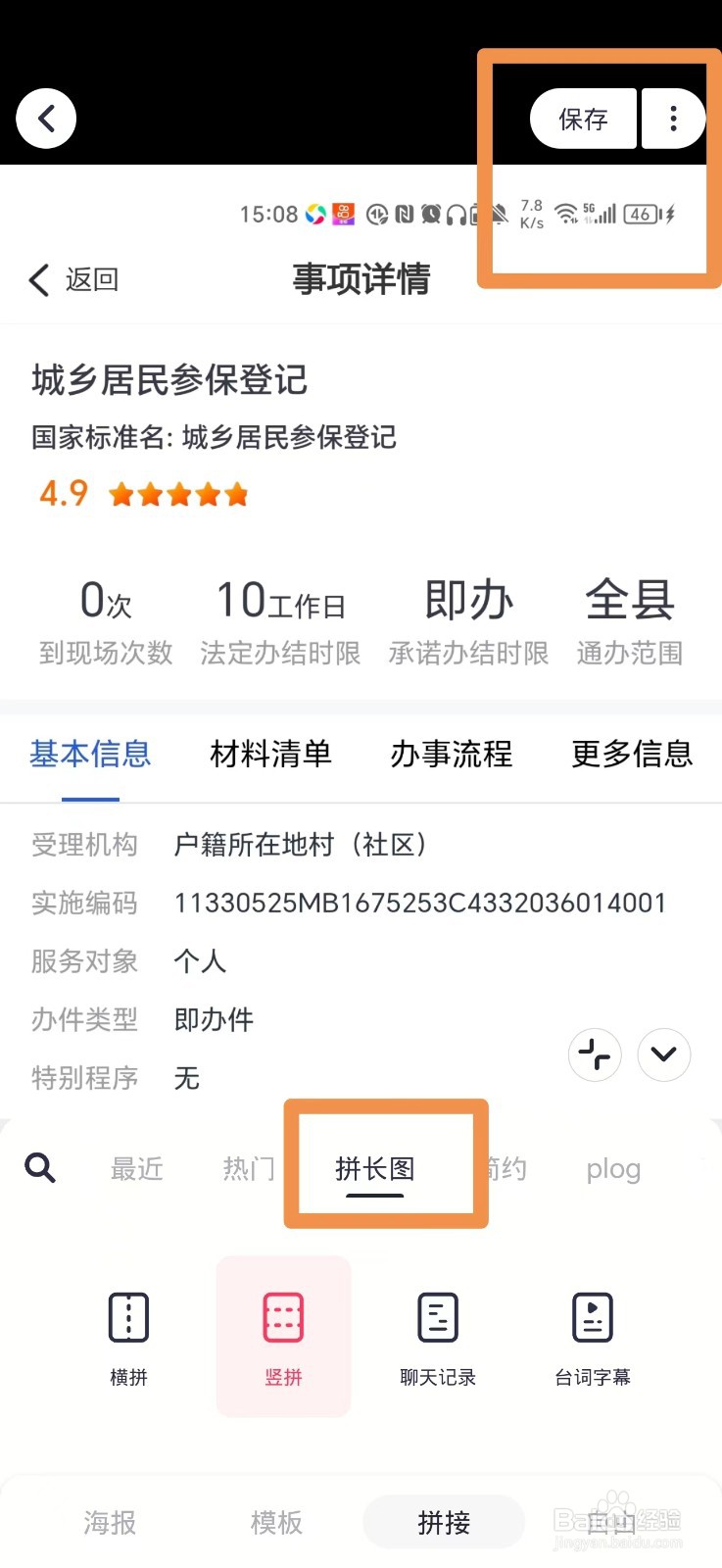The image size is (722, 1568).
Task: Open the three-dot overflow menu
Action: coord(673,118)
